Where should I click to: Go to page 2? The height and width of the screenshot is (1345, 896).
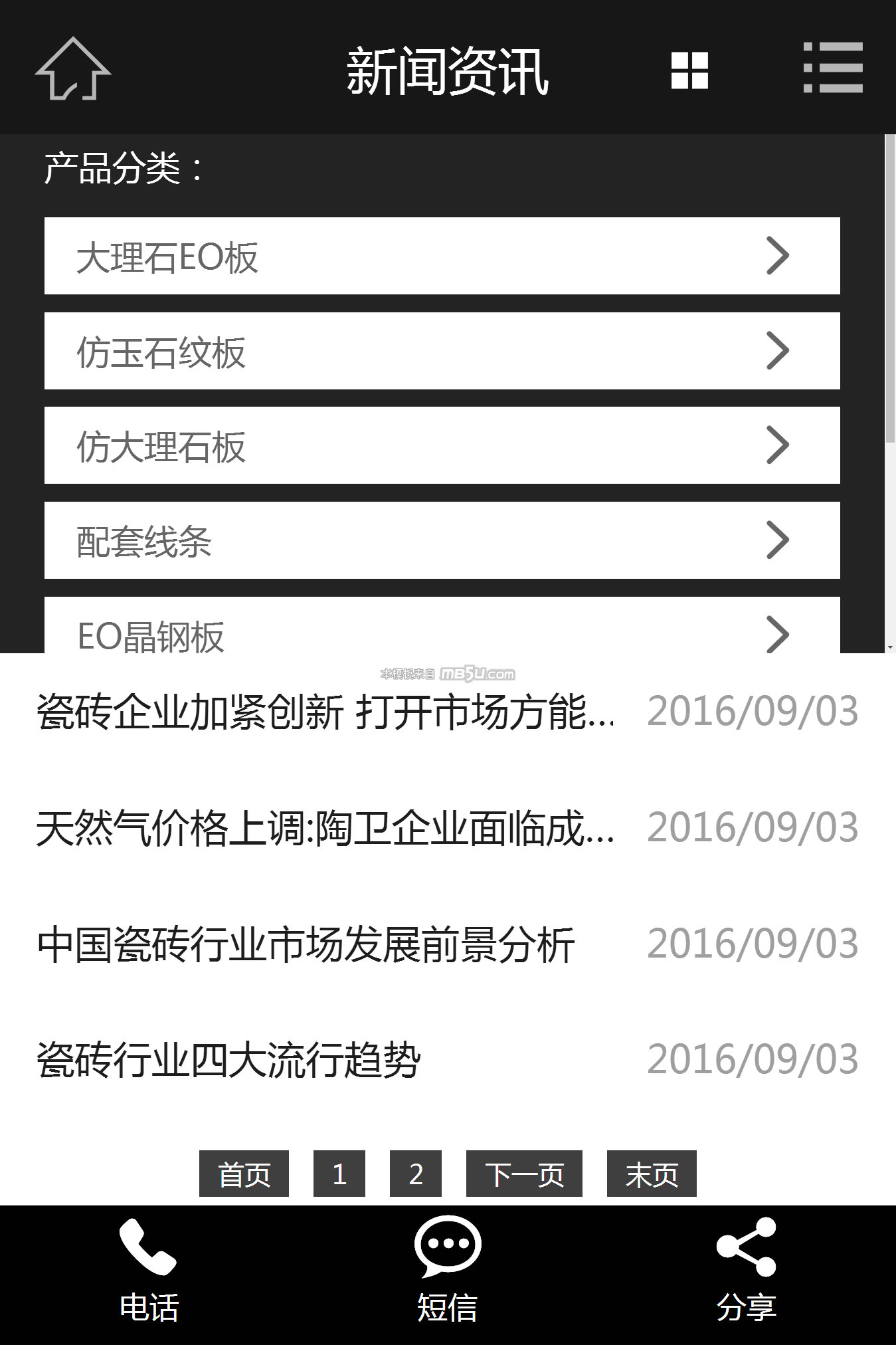coord(416,1174)
